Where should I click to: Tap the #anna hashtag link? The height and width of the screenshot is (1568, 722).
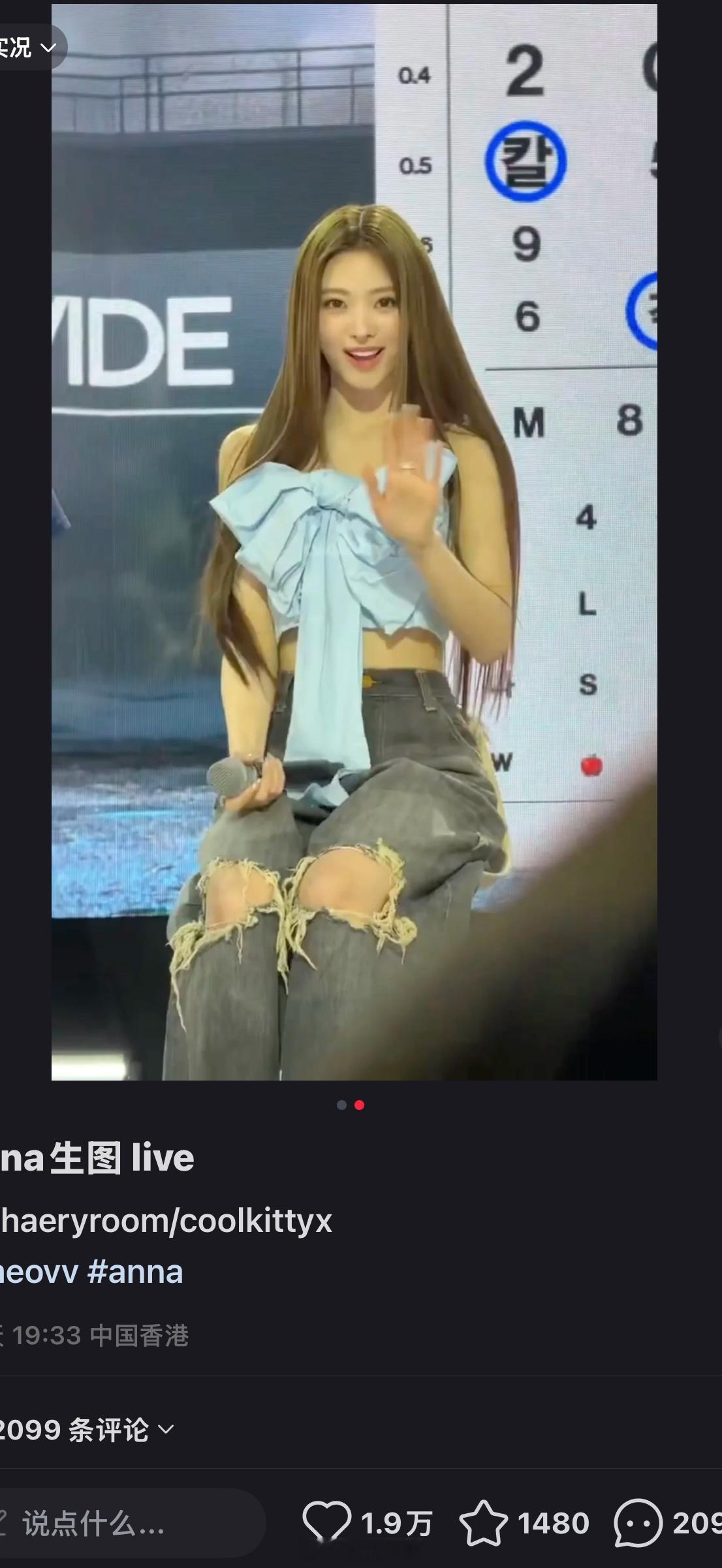coord(135,1272)
